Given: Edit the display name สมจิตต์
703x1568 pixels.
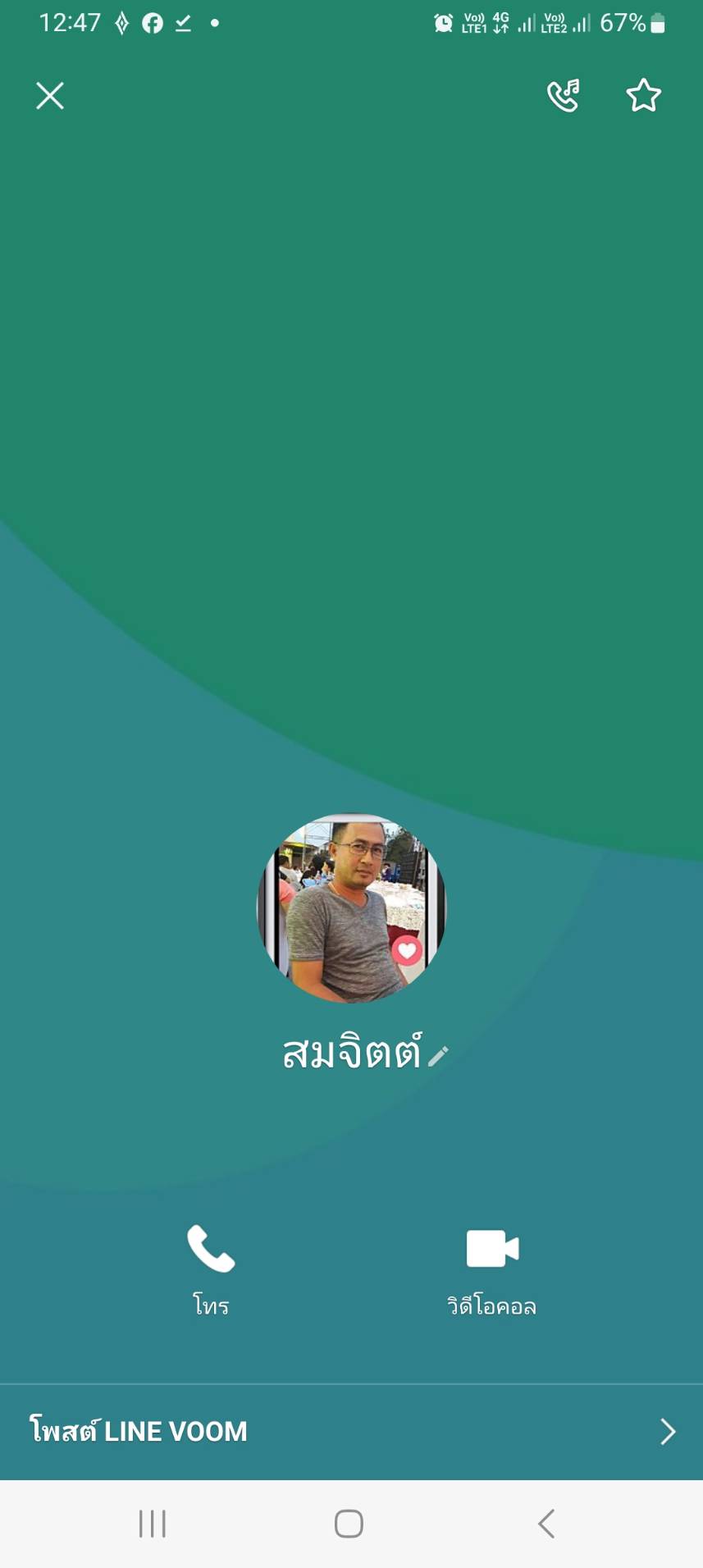Looking at the screenshot, I should [439, 1055].
